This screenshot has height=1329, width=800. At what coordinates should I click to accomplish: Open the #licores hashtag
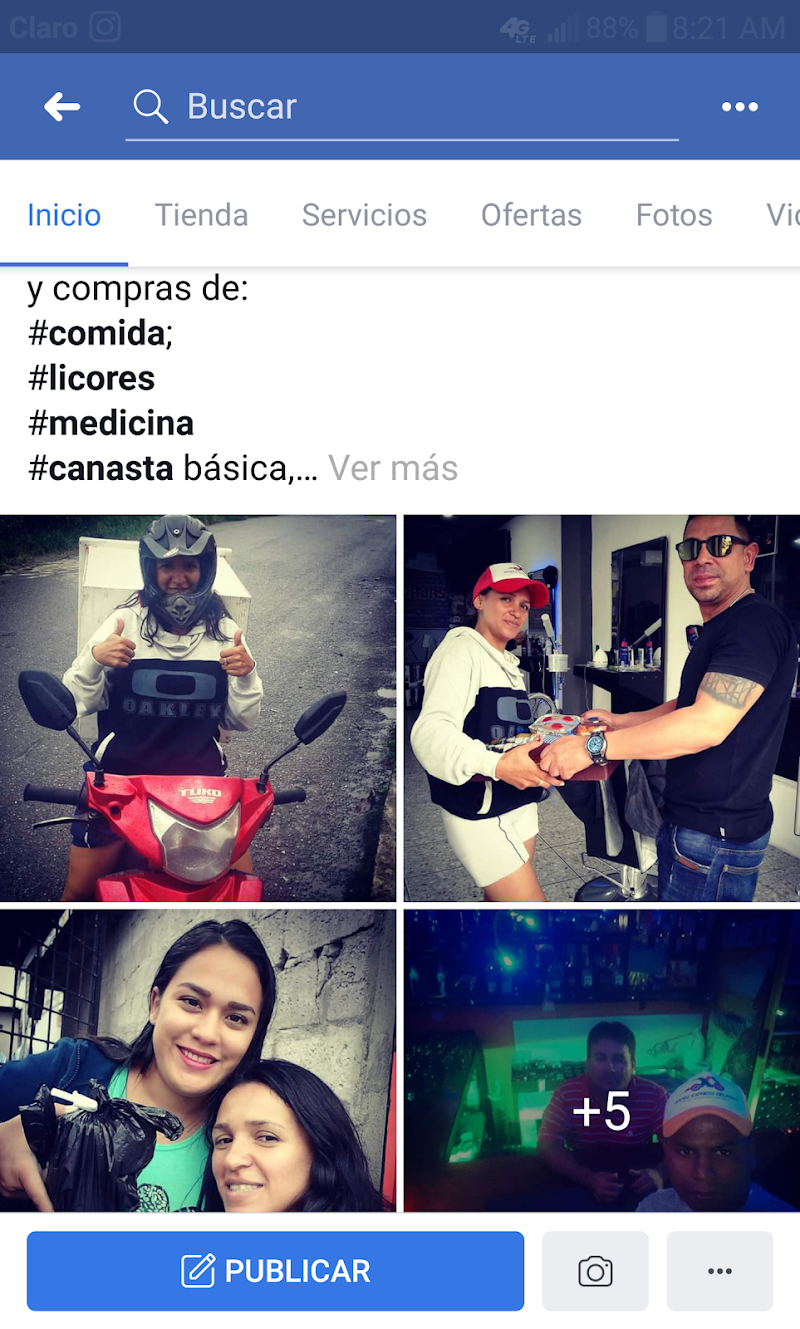click(91, 378)
